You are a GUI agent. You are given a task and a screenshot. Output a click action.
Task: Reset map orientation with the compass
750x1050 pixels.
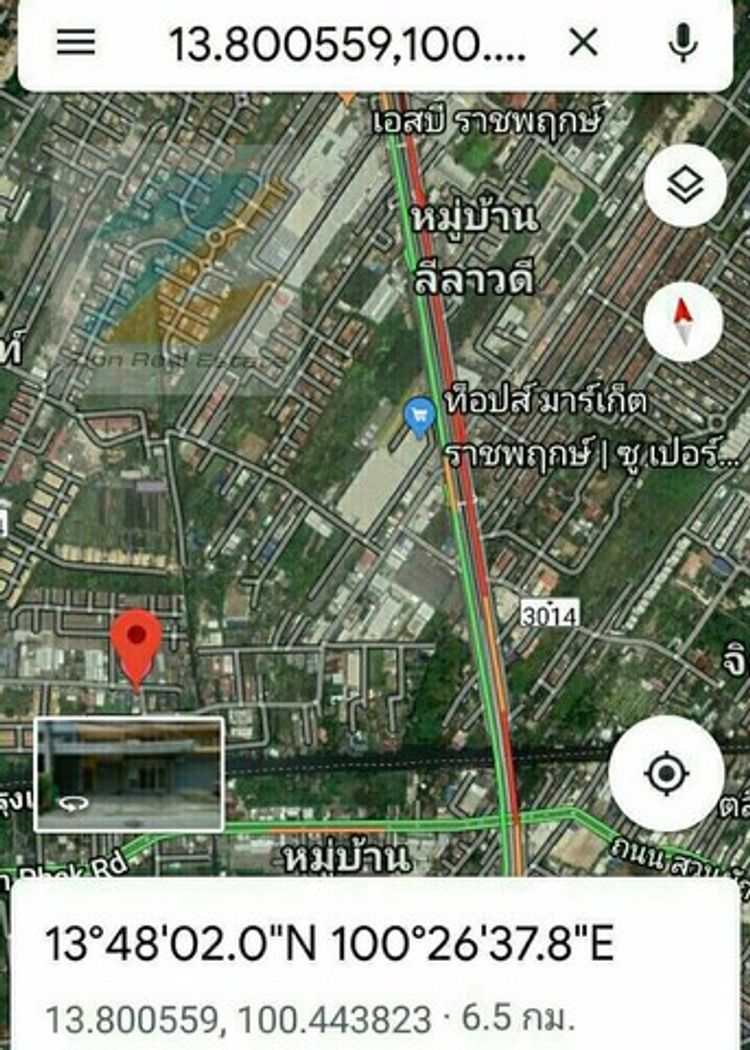click(683, 321)
